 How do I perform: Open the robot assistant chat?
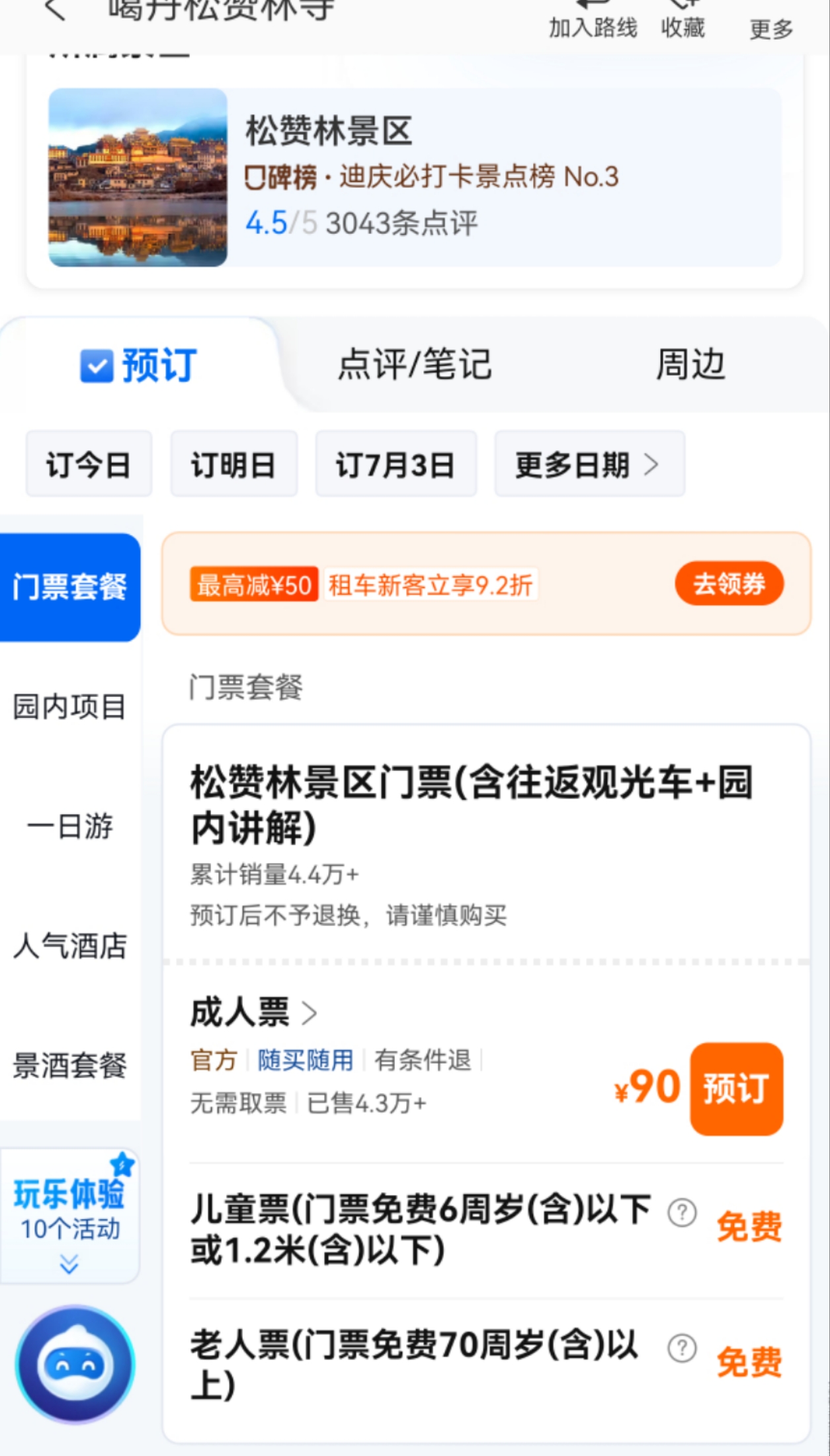coord(75,1364)
